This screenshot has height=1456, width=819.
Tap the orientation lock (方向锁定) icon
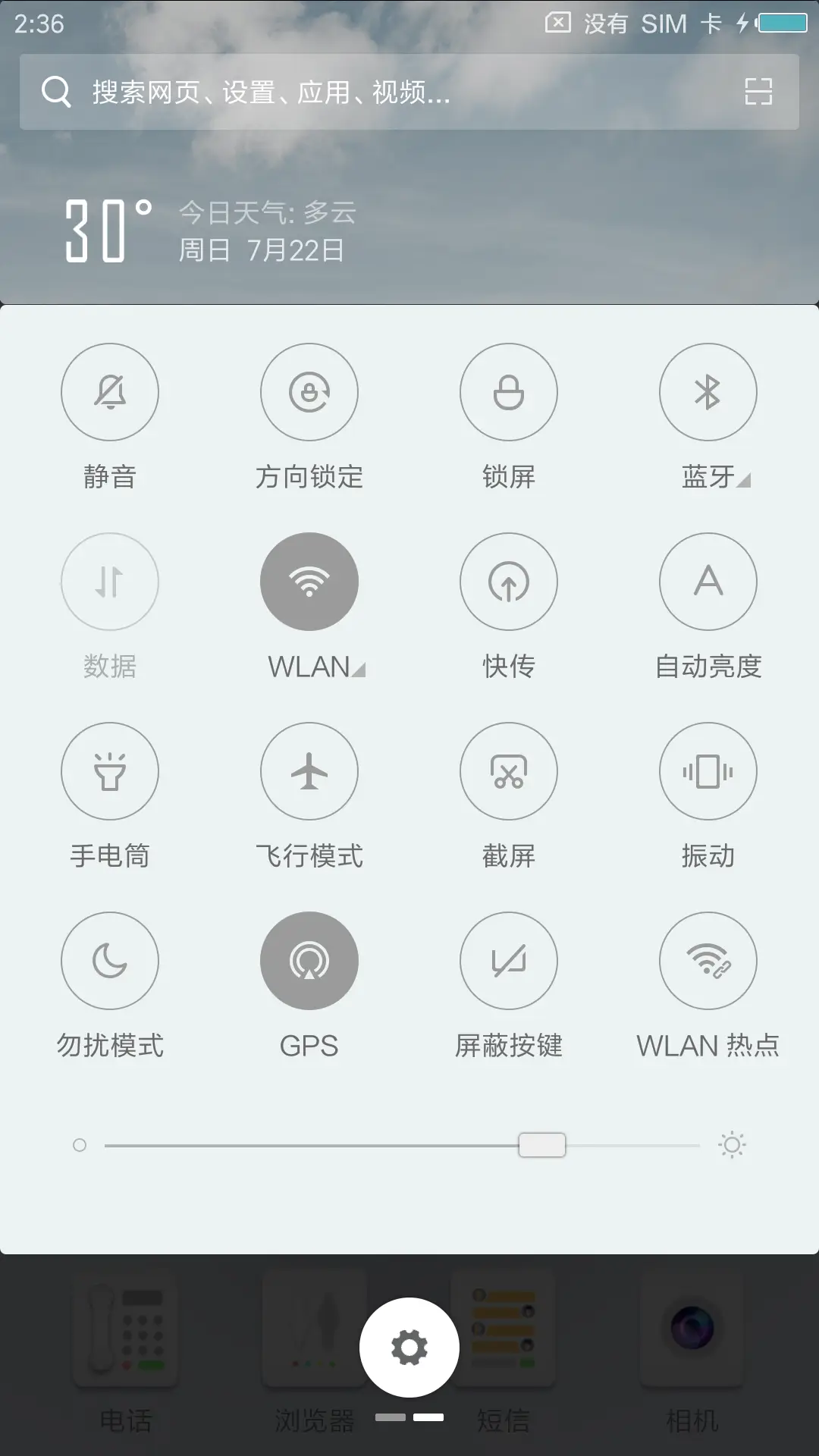(x=309, y=392)
